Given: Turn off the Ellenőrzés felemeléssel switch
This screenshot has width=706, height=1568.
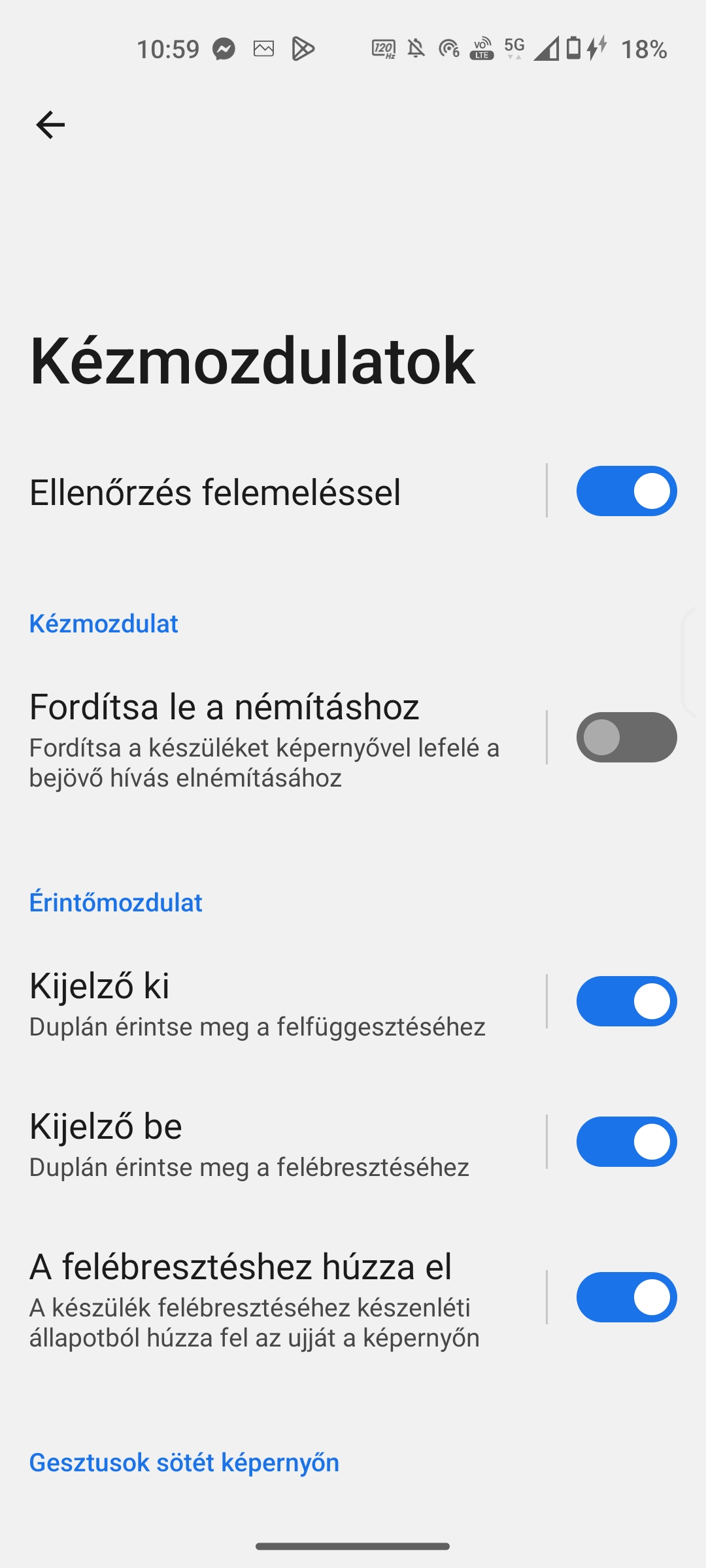Looking at the screenshot, I should pos(626,491).
